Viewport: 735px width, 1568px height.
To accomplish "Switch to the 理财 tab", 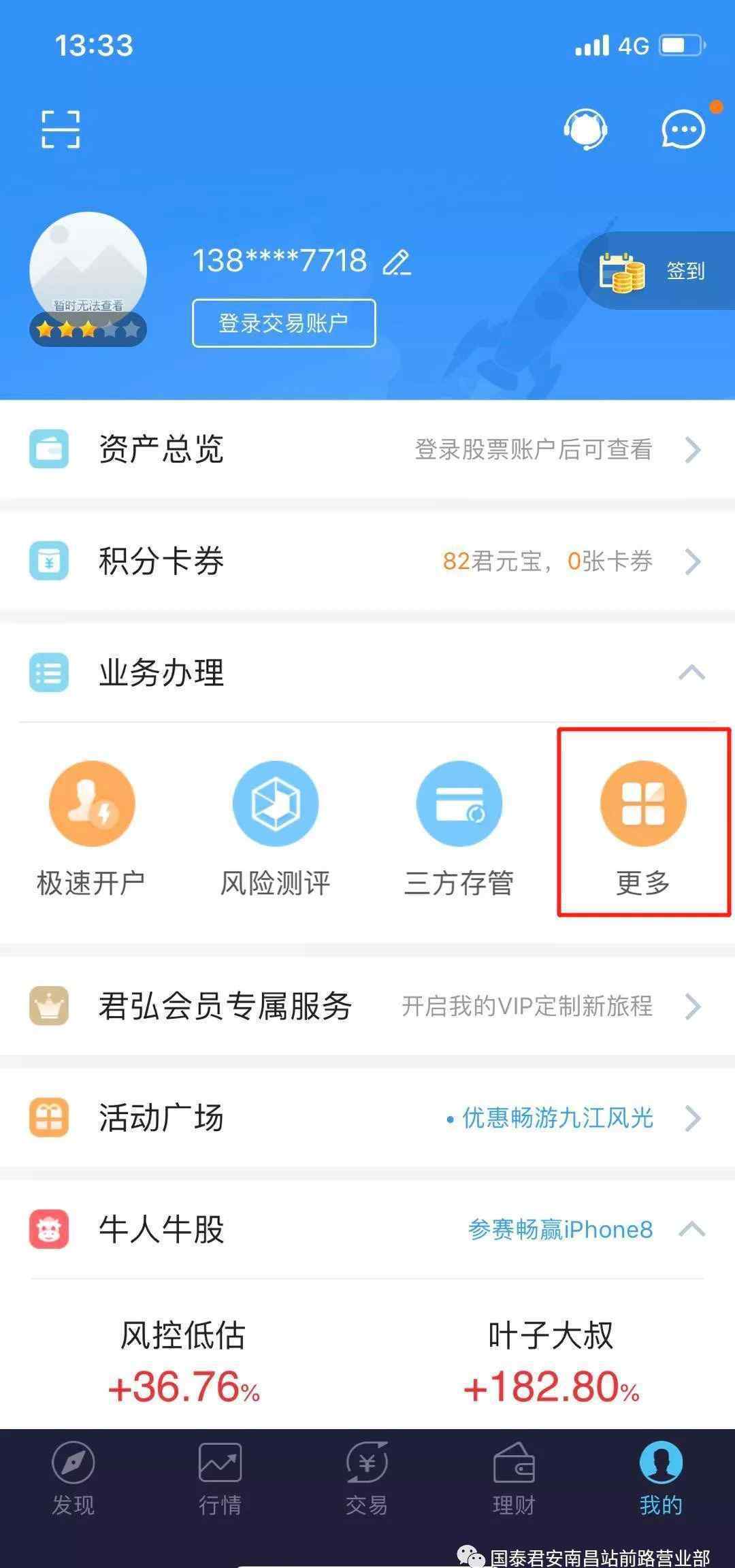I will point(514,1478).
